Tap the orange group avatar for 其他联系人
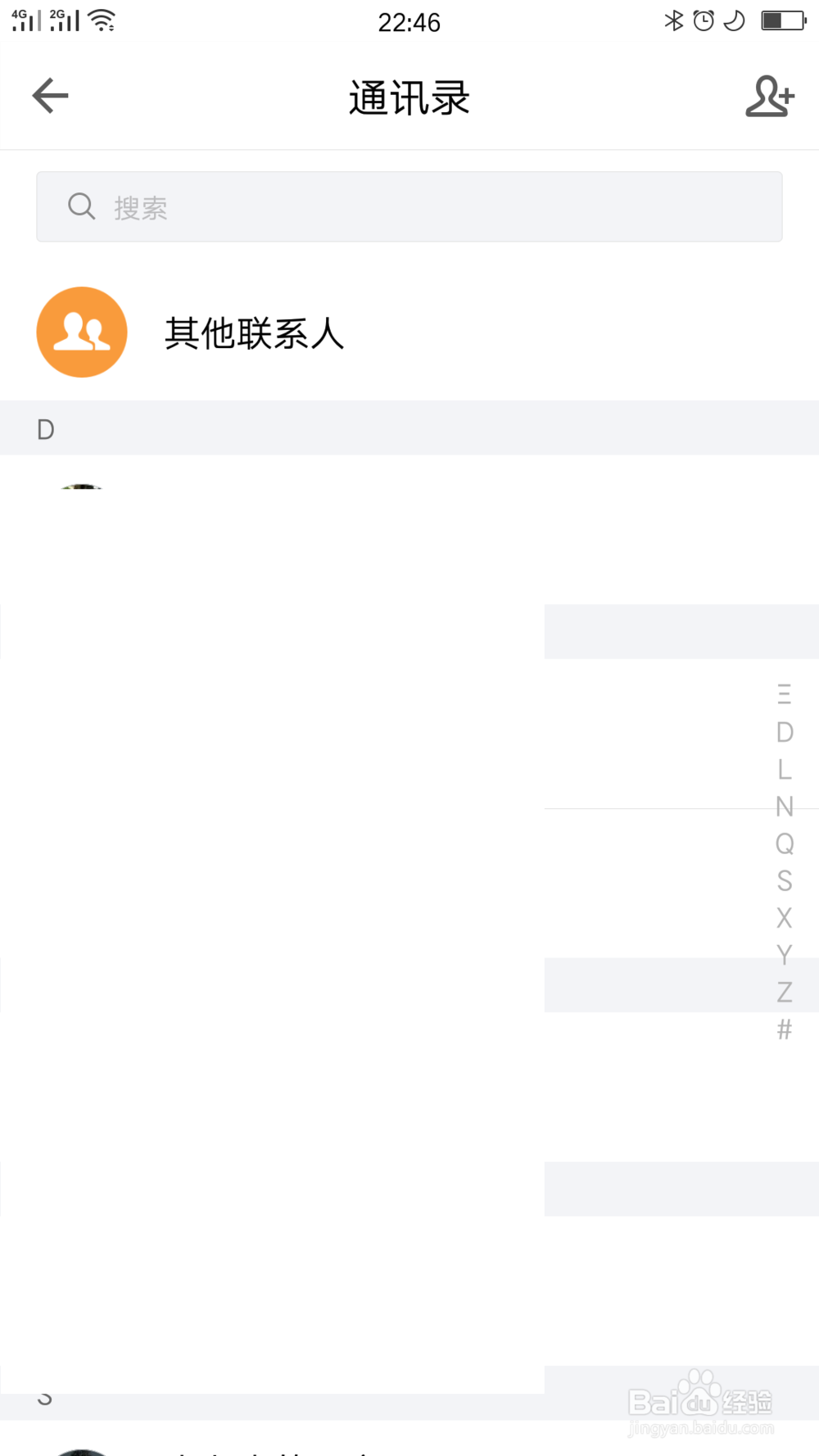The height and width of the screenshot is (1456, 819). pos(81,332)
